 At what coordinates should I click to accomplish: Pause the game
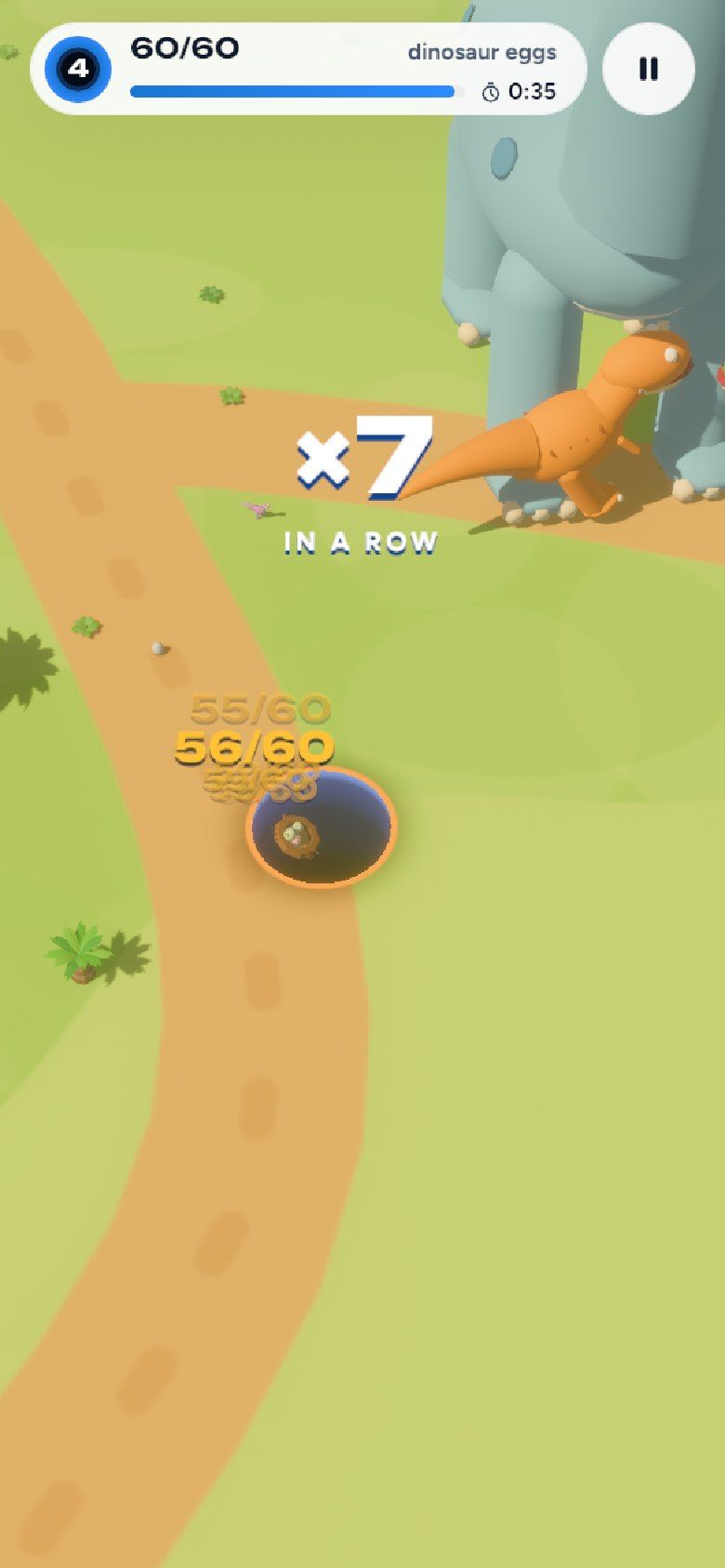pos(648,69)
